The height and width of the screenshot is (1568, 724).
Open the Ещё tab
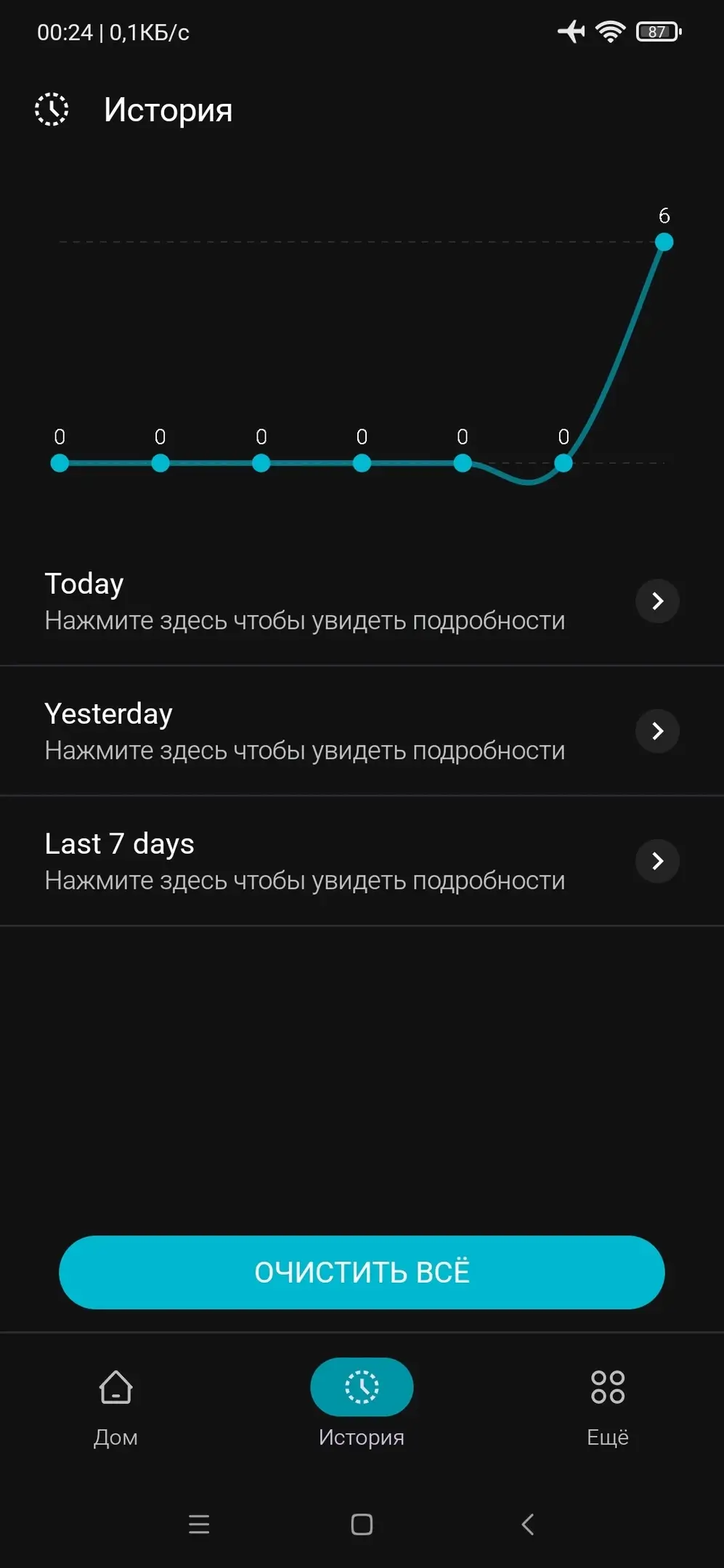click(x=608, y=1405)
